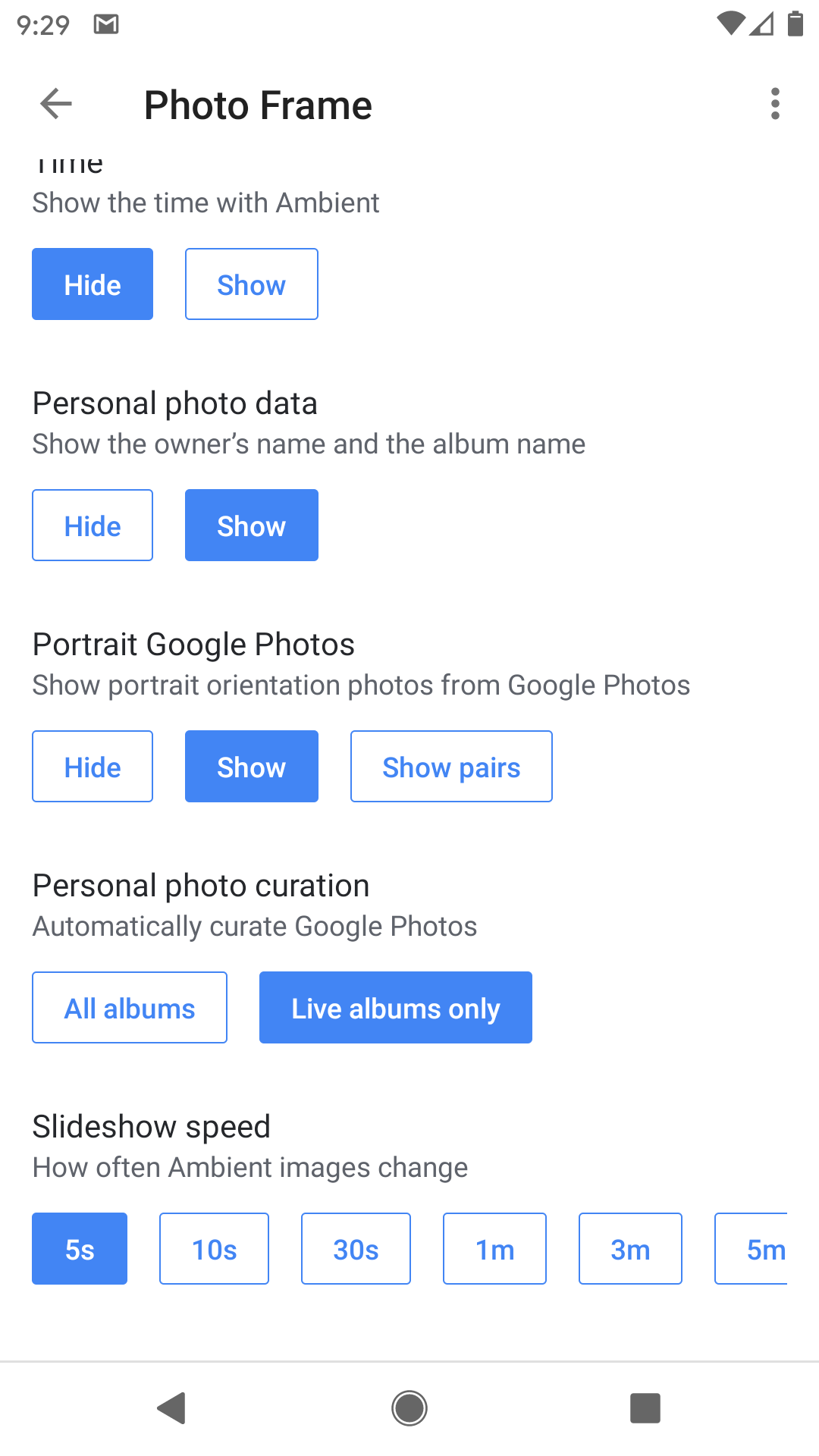Choose Hide under Personal photo data

[93, 526]
